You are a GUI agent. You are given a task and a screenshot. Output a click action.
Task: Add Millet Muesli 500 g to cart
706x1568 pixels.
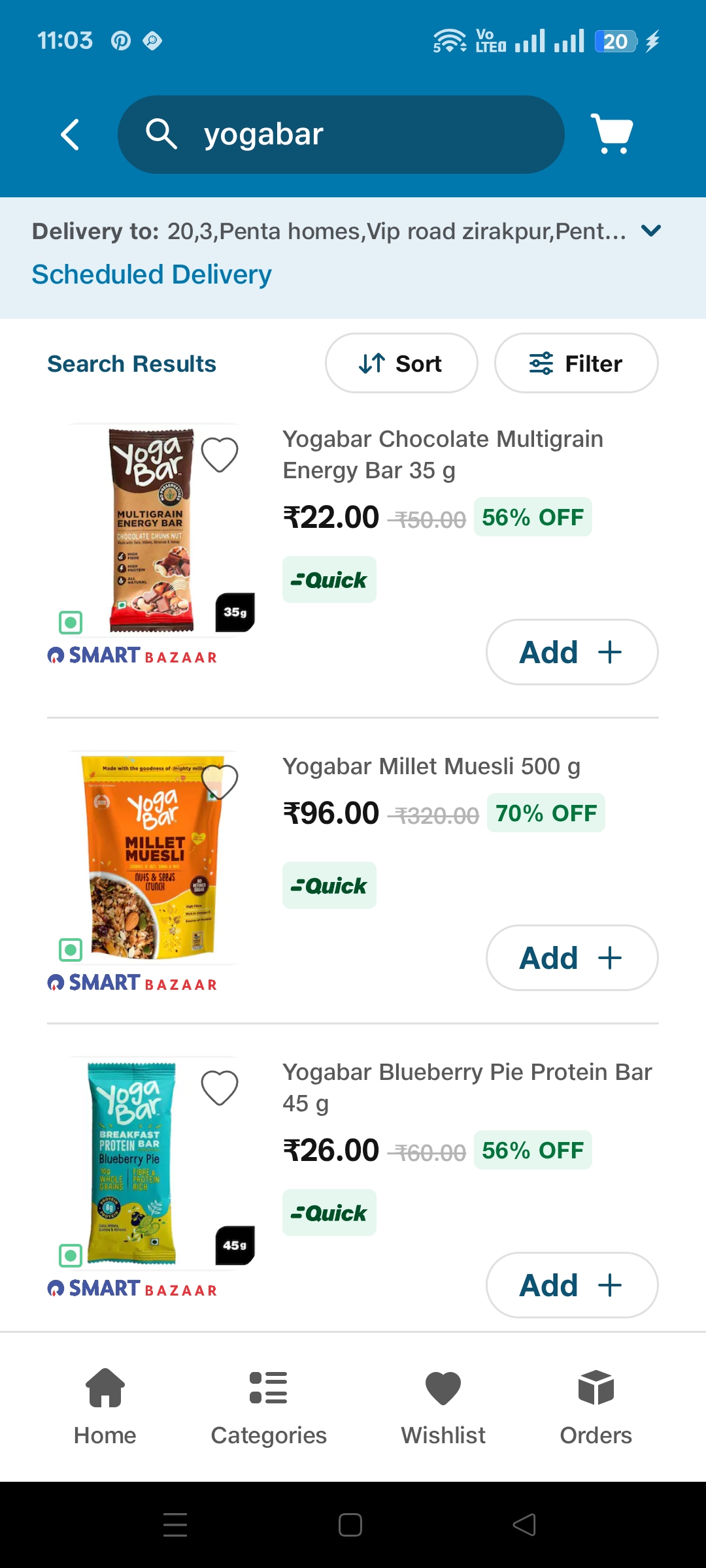pyautogui.click(x=571, y=958)
